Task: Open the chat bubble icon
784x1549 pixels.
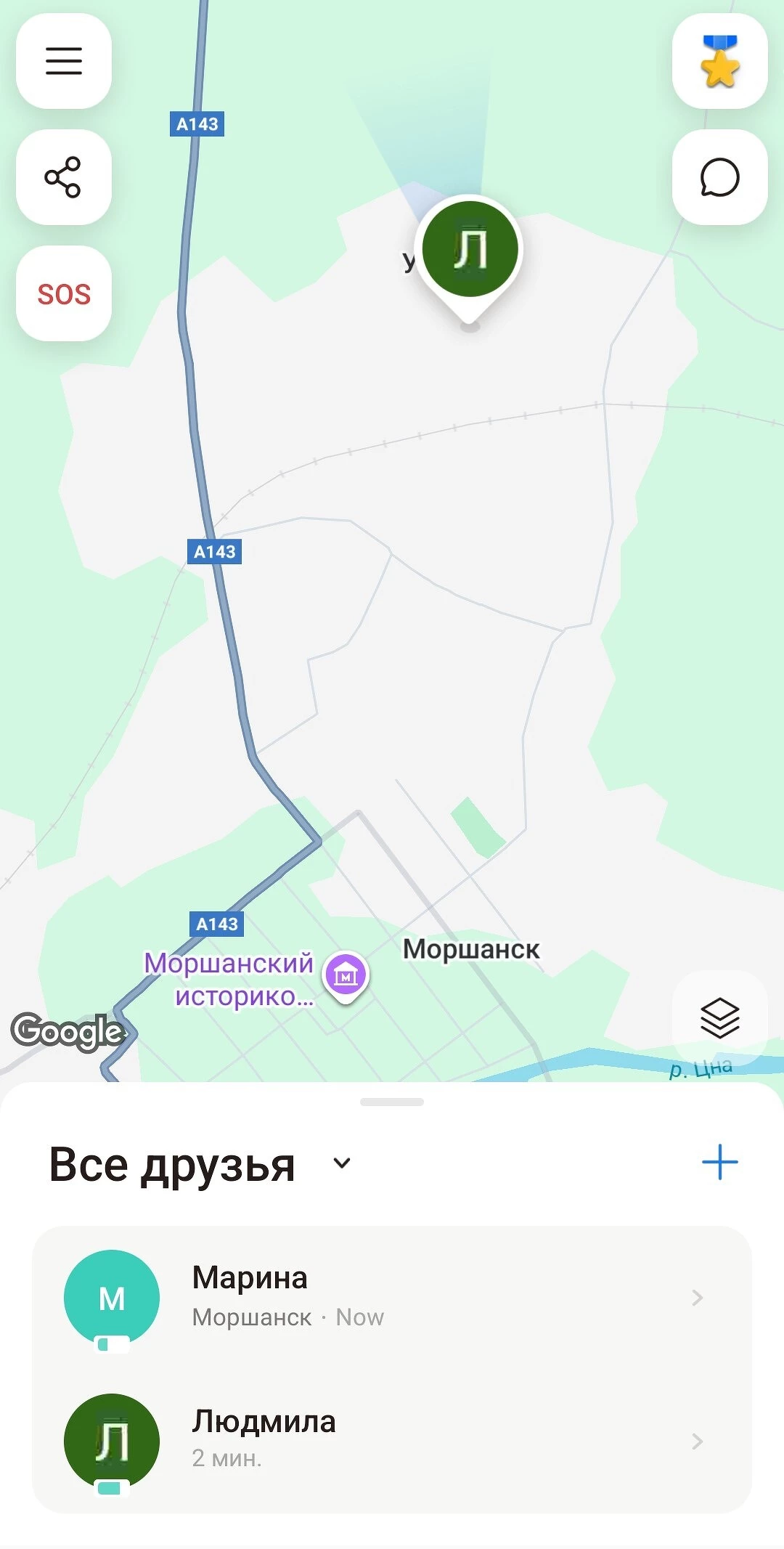Action: pos(719,177)
